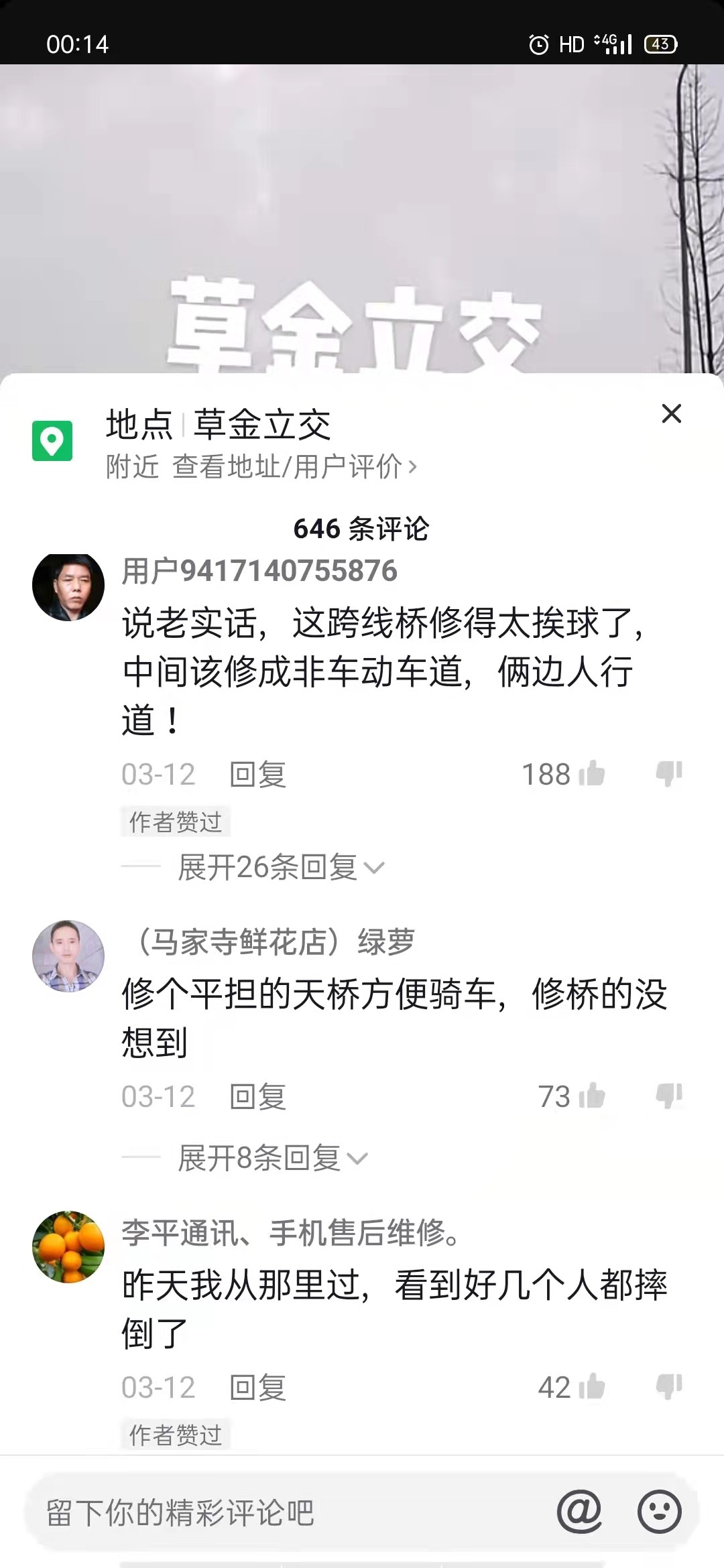Open the orange-fruit avatar of 李平通讯
724x1568 pixels.
[x=68, y=1247]
